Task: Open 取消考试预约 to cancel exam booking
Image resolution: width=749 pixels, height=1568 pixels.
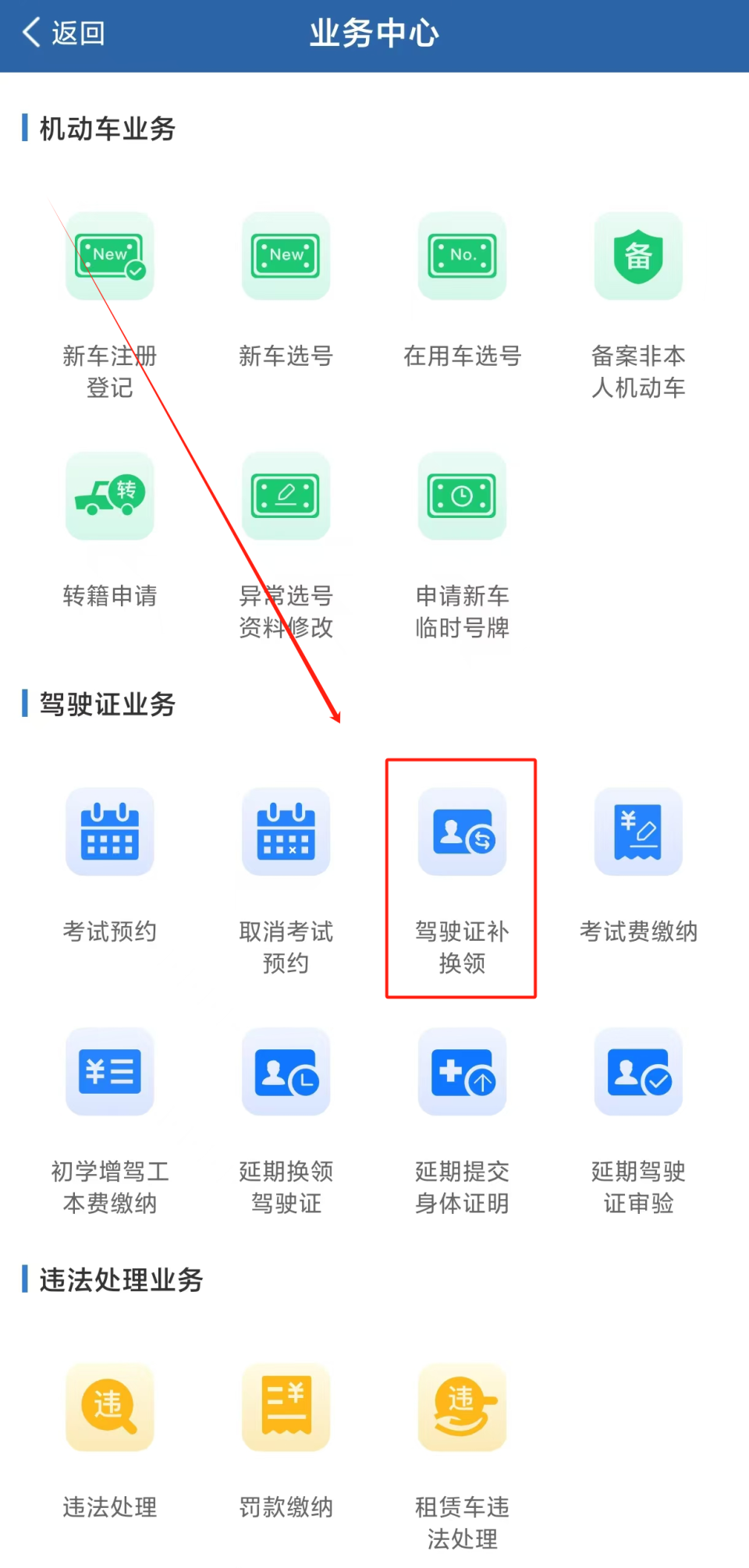Action: (x=286, y=832)
